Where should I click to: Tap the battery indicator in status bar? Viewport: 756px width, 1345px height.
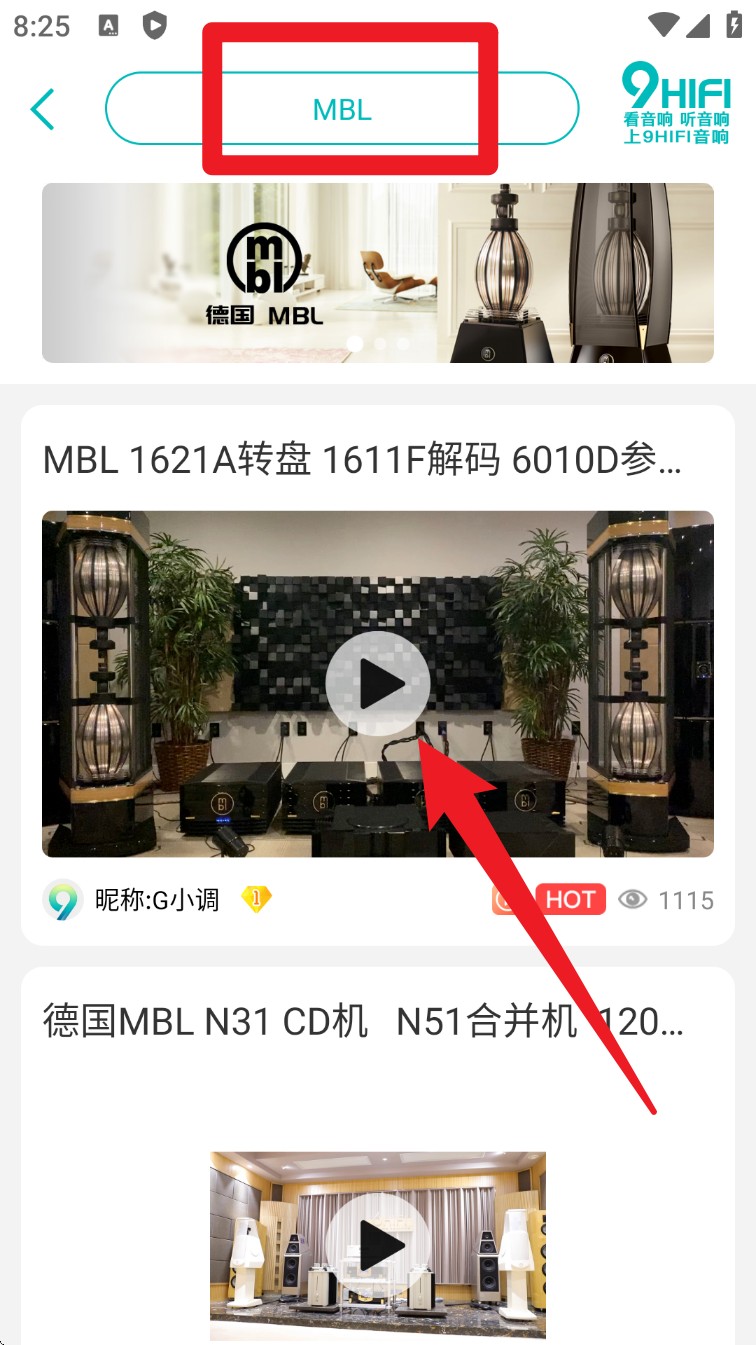pyautogui.click(x=733, y=25)
